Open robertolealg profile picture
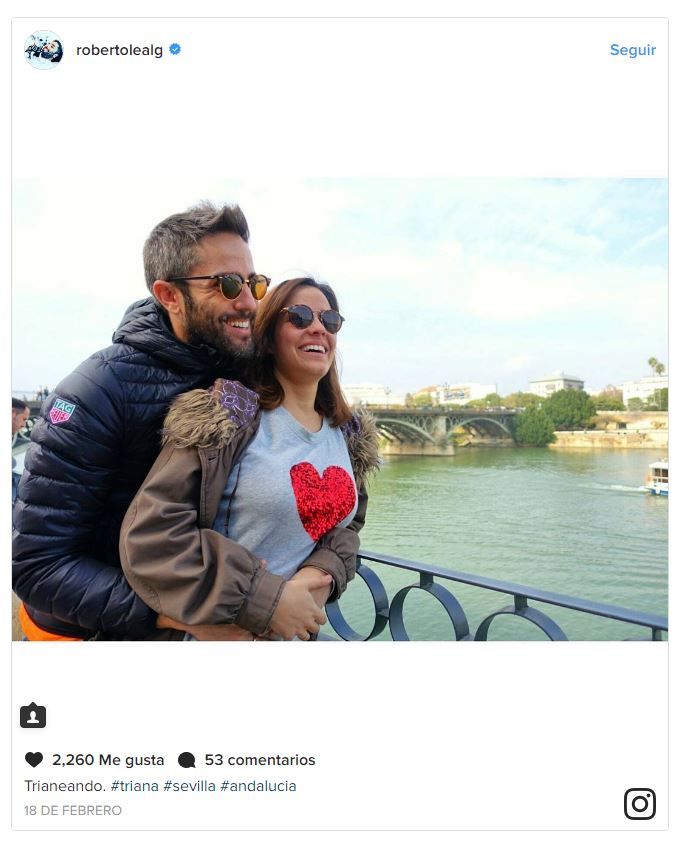This screenshot has width=680, height=846. (44, 50)
